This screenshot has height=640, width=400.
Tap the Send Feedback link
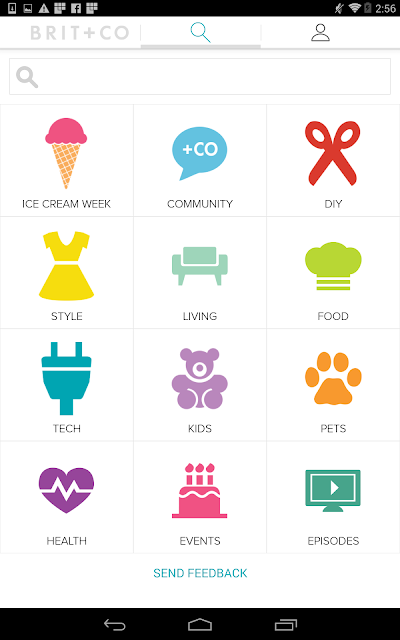coord(200,573)
